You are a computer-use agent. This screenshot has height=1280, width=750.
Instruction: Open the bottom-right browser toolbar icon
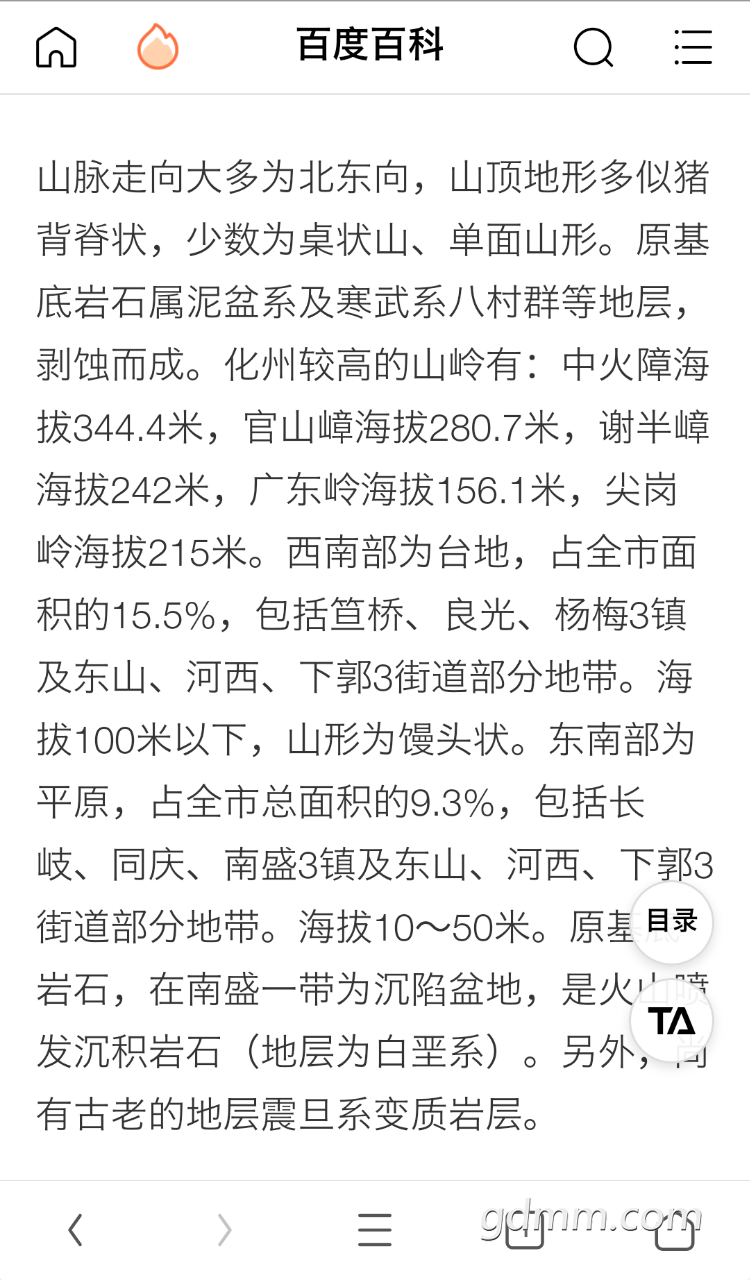674,1232
